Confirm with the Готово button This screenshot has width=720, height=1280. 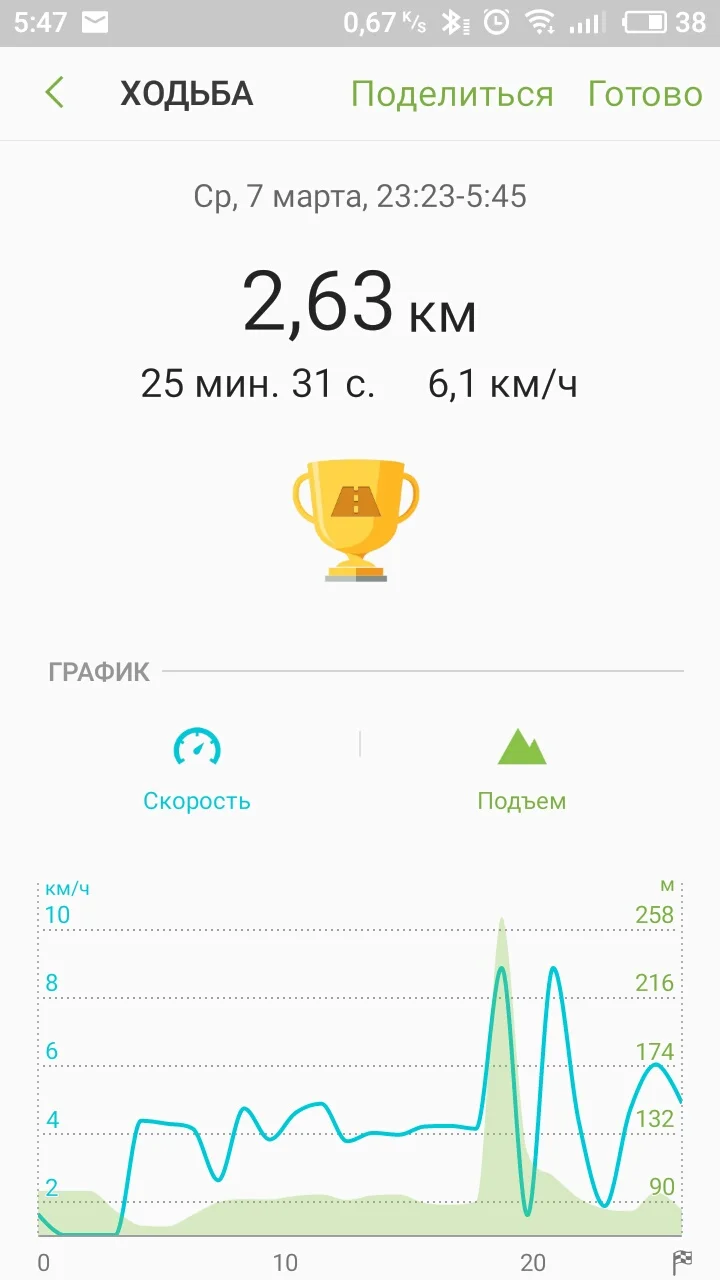(645, 94)
